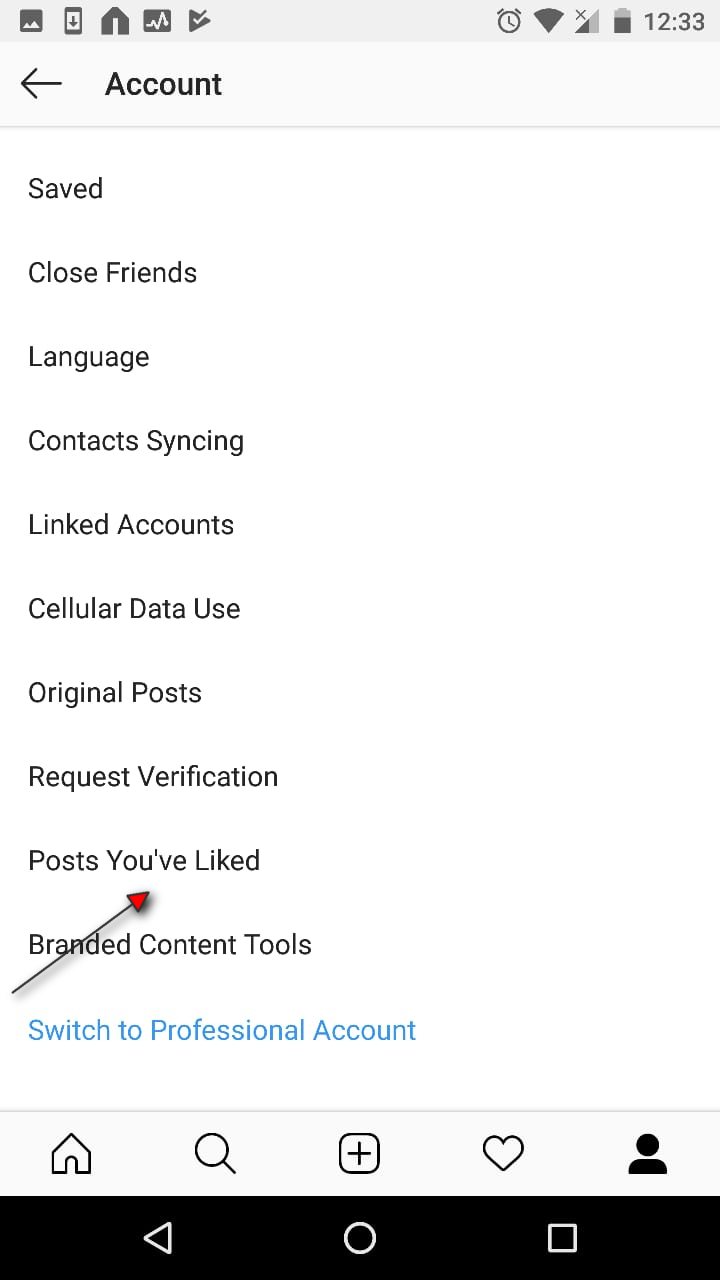720x1280 pixels.
Task: Open Posts You've Liked
Action: point(360,861)
